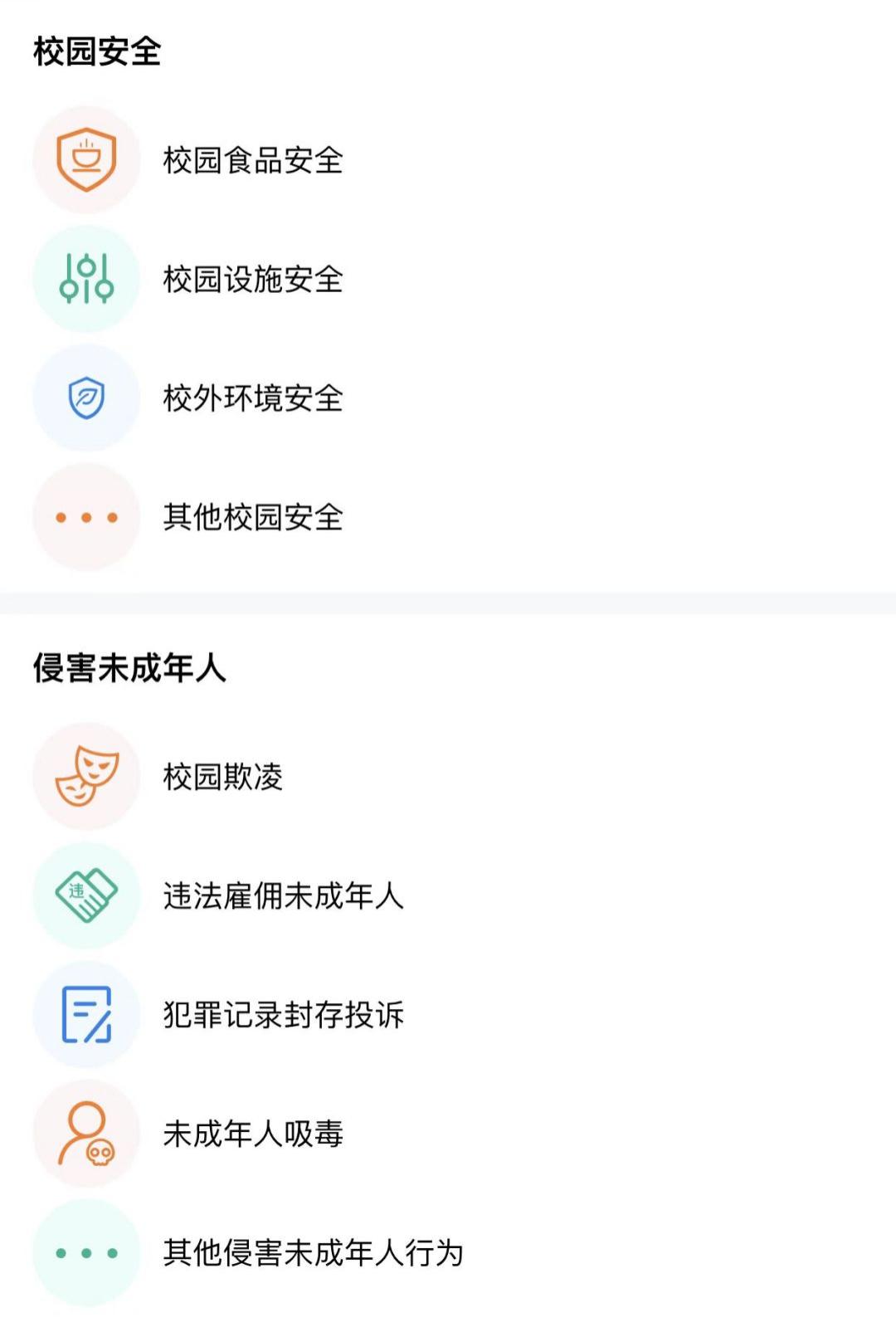This screenshot has width=896, height=1322.
Task: Click the 未成年人吸毒 person icon
Action: click(85, 1131)
